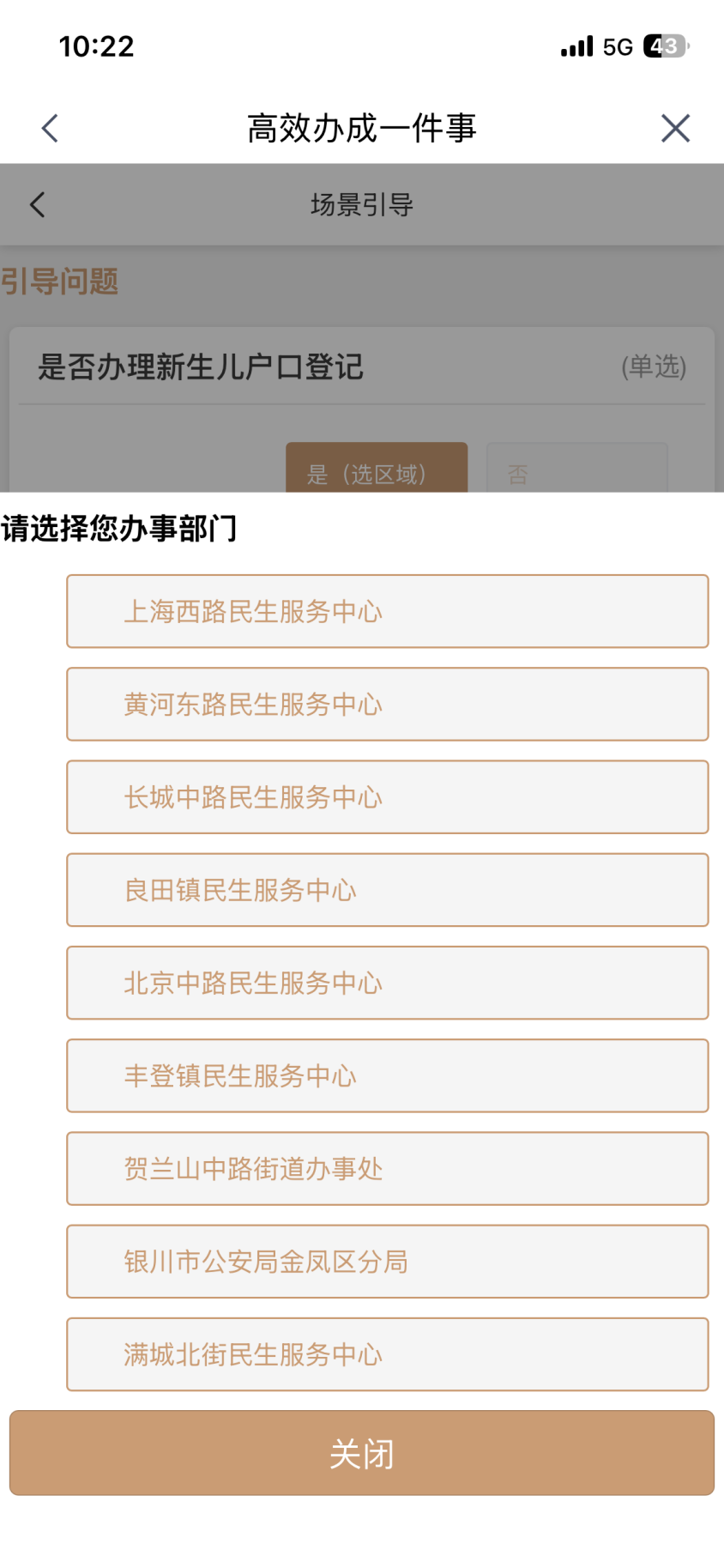724x1568 pixels.
Task: Select 良田镇民生服务中心
Action: point(388,890)
